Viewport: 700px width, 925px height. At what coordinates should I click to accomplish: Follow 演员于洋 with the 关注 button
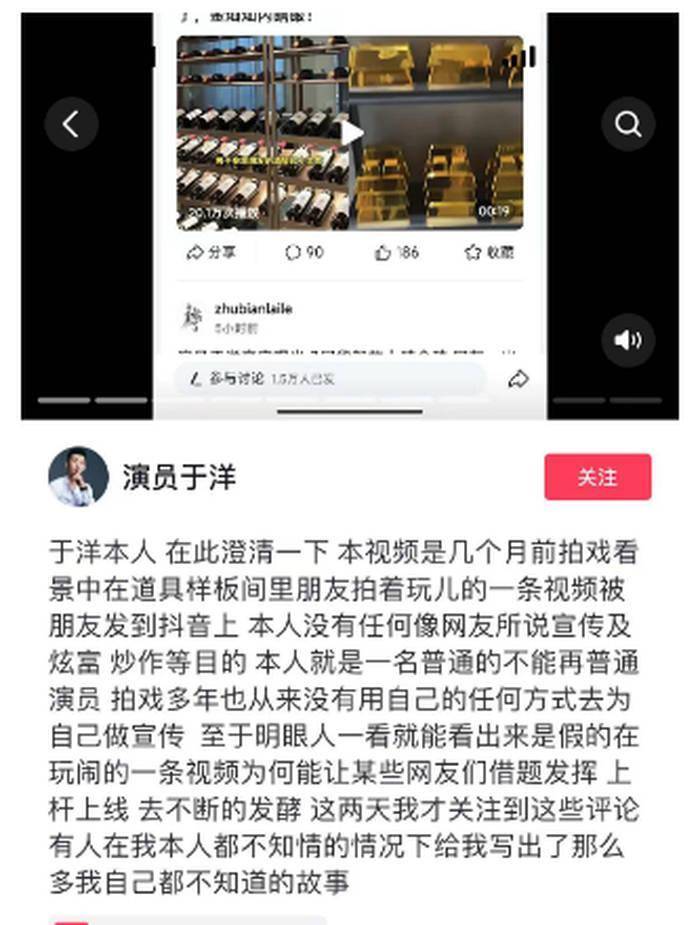pos(597,477)
